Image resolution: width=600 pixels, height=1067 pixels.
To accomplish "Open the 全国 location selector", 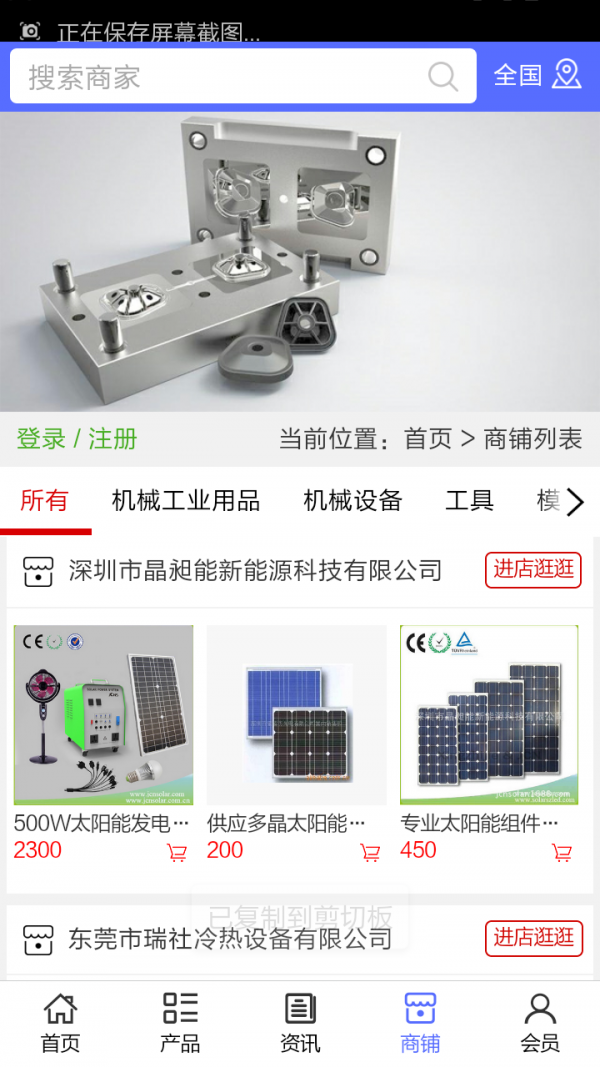I will coord(537,75).
